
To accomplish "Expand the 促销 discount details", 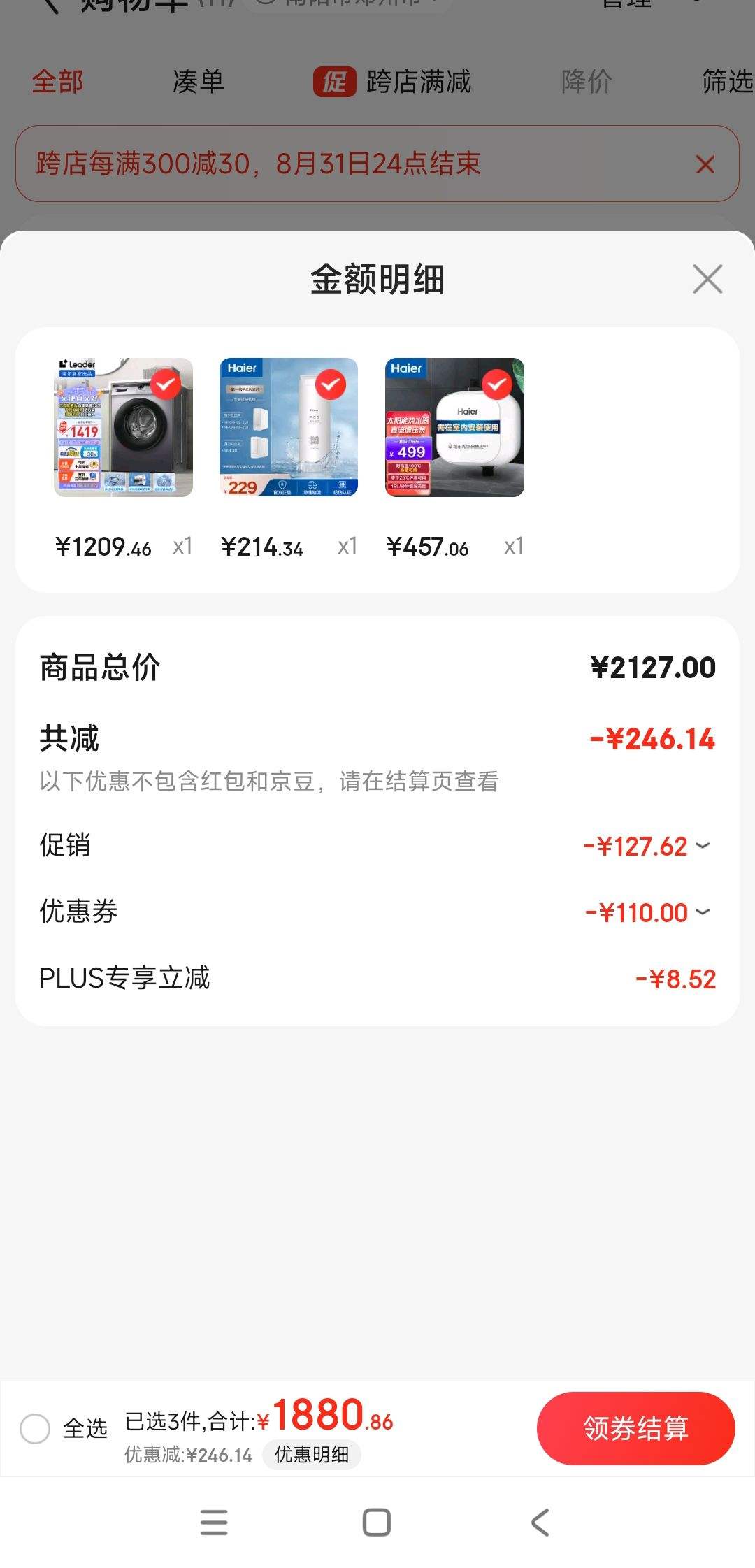I will click(647, 847).
